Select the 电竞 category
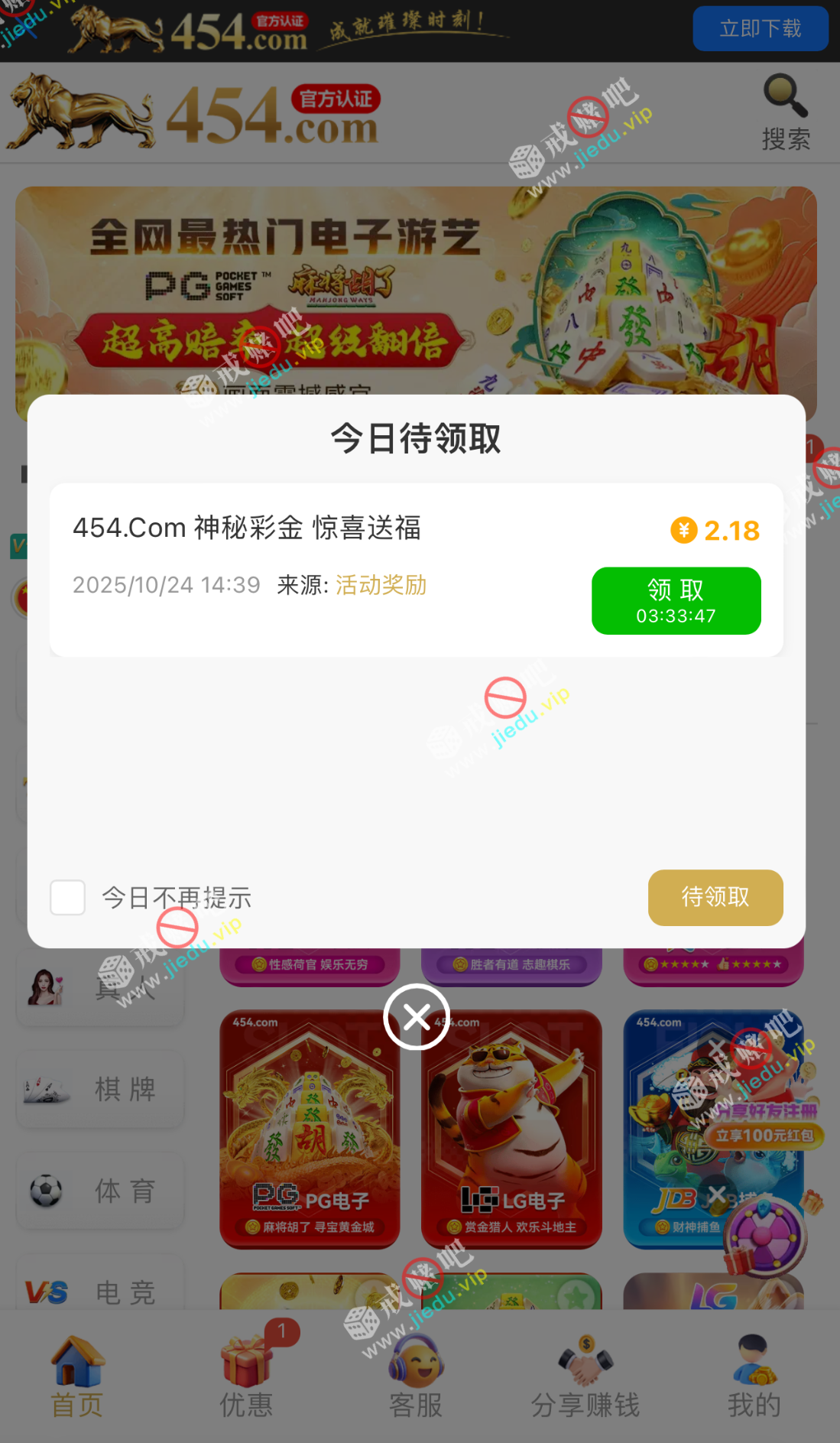The width and height of the screenshot is (840, 1443). point(100,1292)
